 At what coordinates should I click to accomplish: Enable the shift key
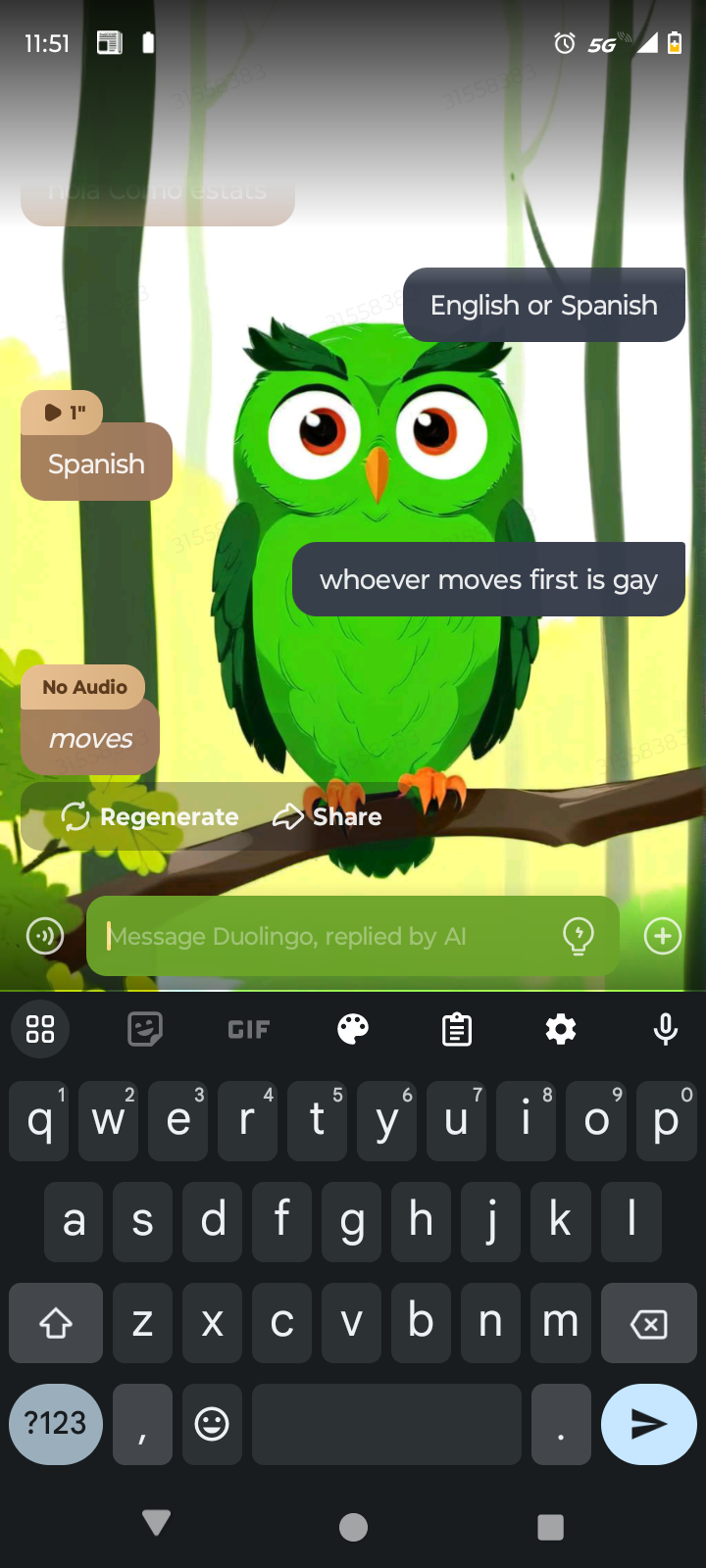[56, 1323]
